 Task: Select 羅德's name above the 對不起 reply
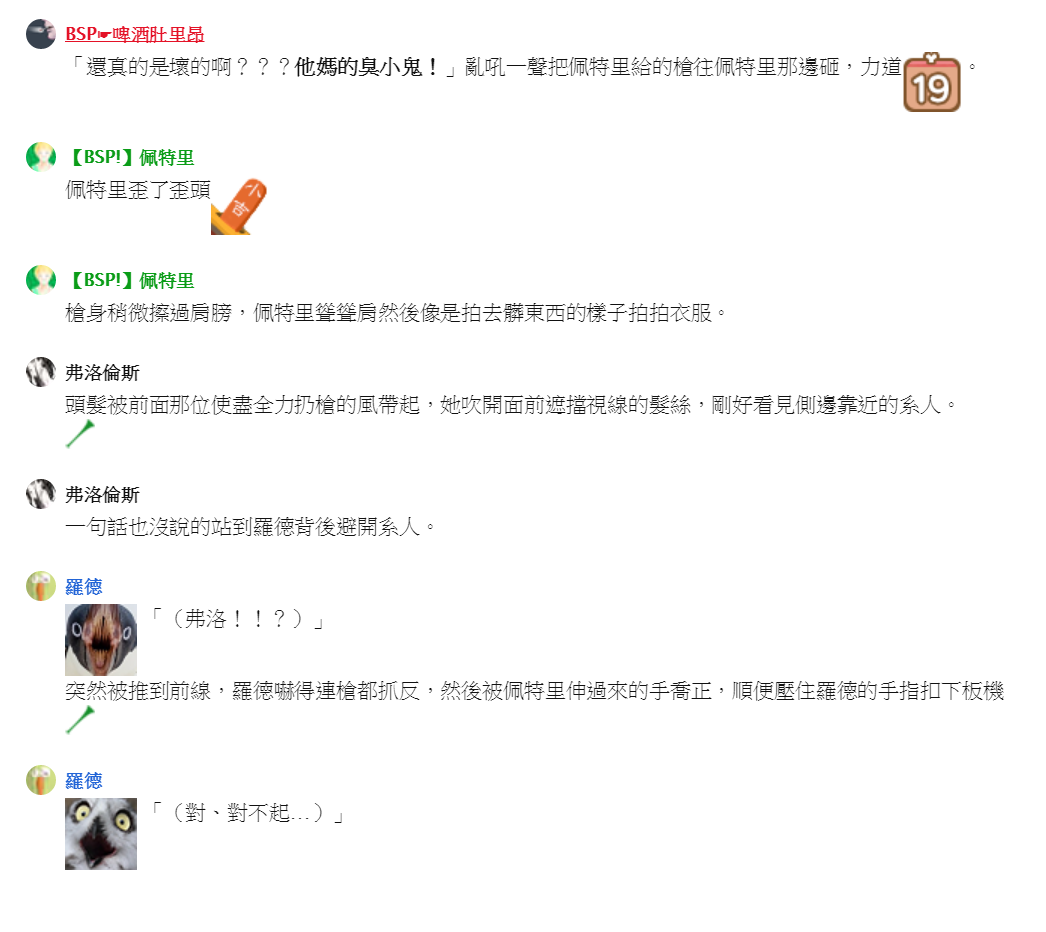click(84, 781)
